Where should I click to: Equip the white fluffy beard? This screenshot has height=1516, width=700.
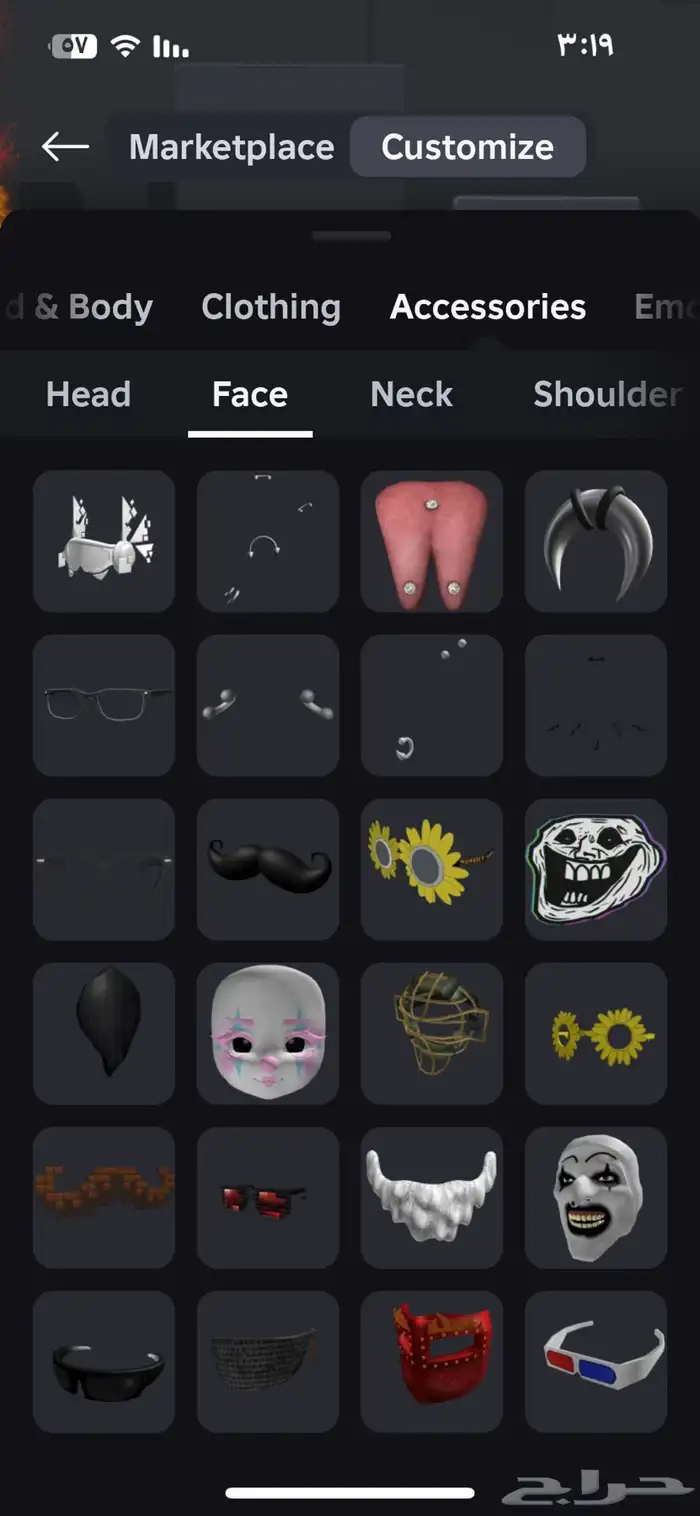(432, 1197)
